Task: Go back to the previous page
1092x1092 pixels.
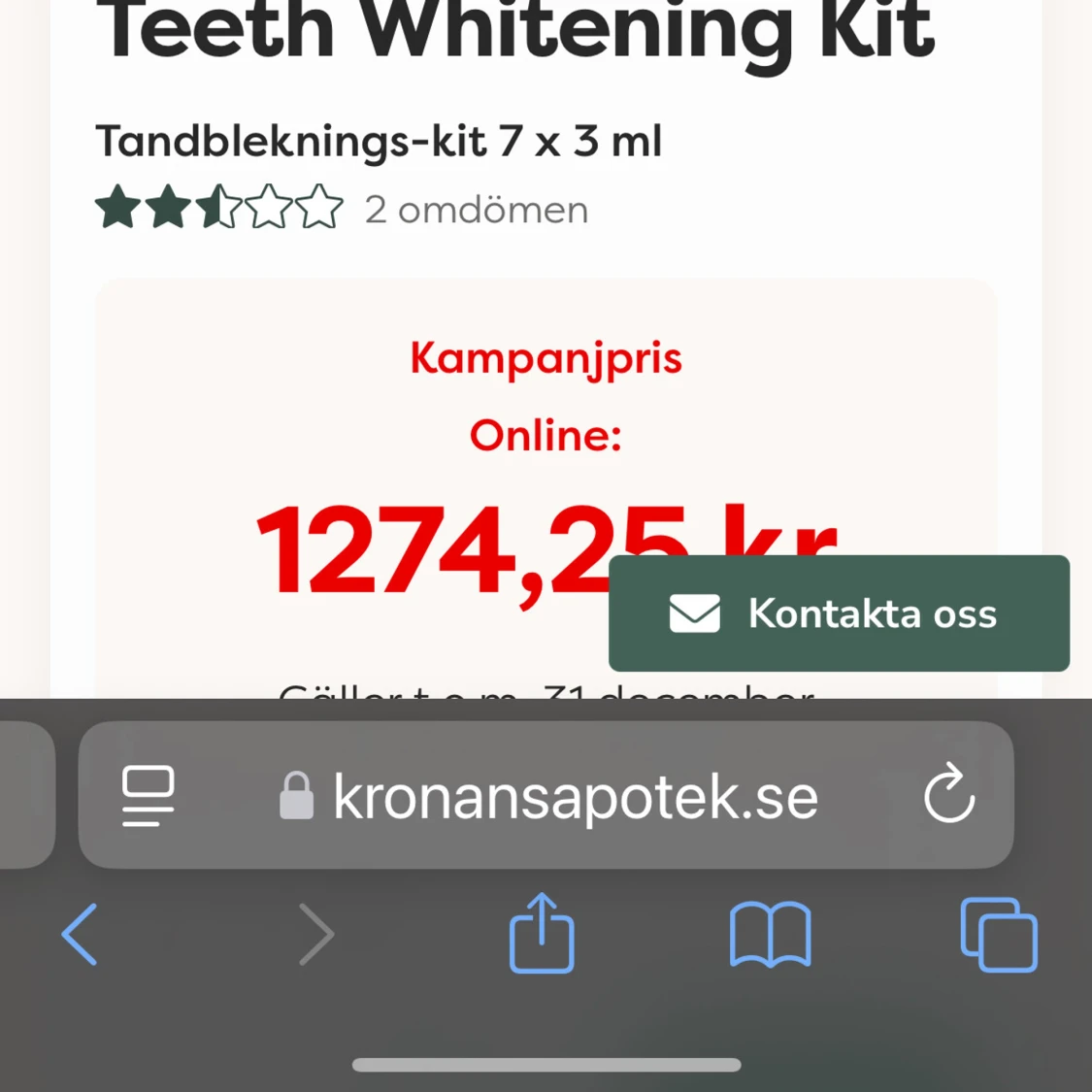Action: tap(80, 935)
